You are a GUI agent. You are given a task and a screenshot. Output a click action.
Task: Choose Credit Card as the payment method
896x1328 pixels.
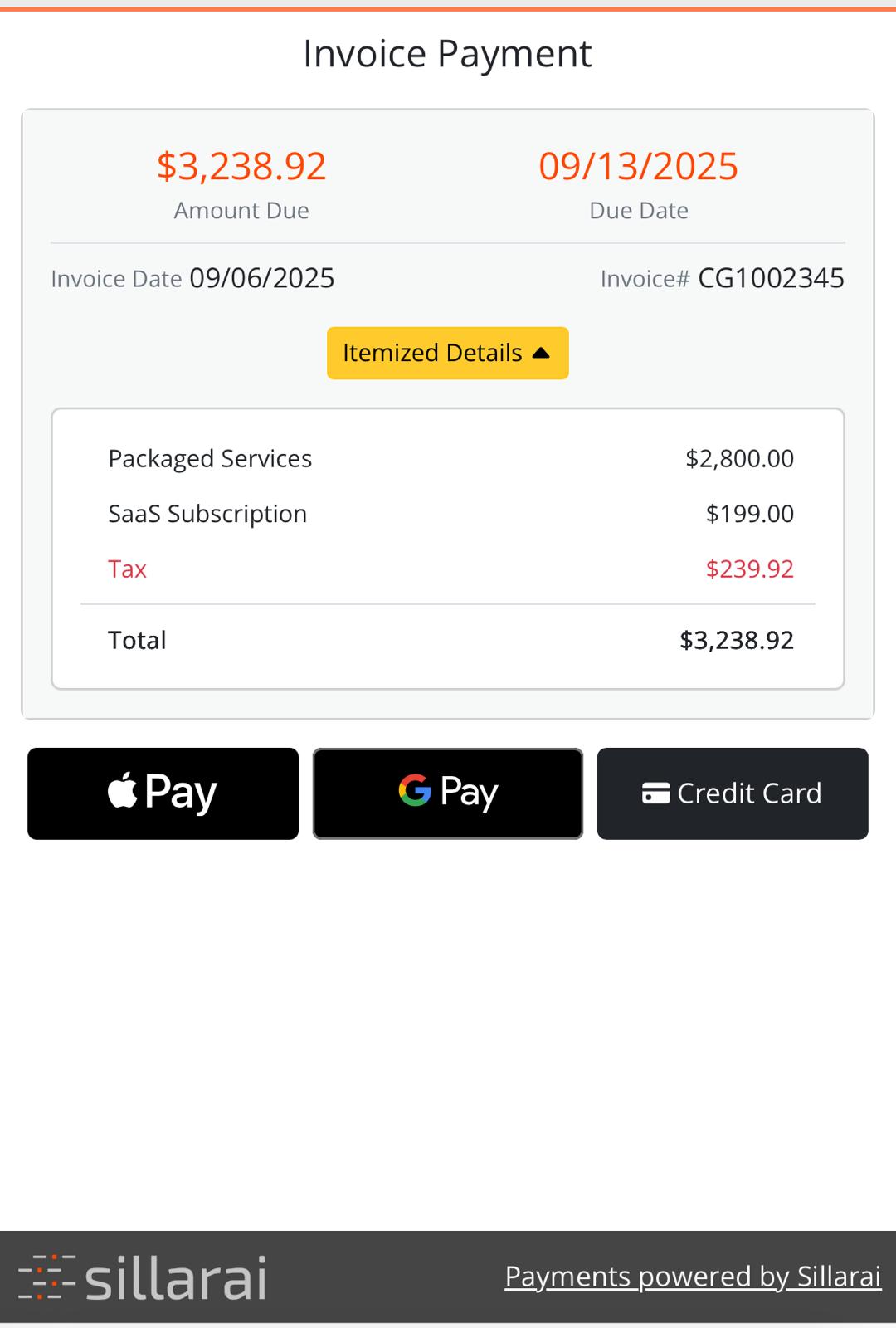[733, 792]
